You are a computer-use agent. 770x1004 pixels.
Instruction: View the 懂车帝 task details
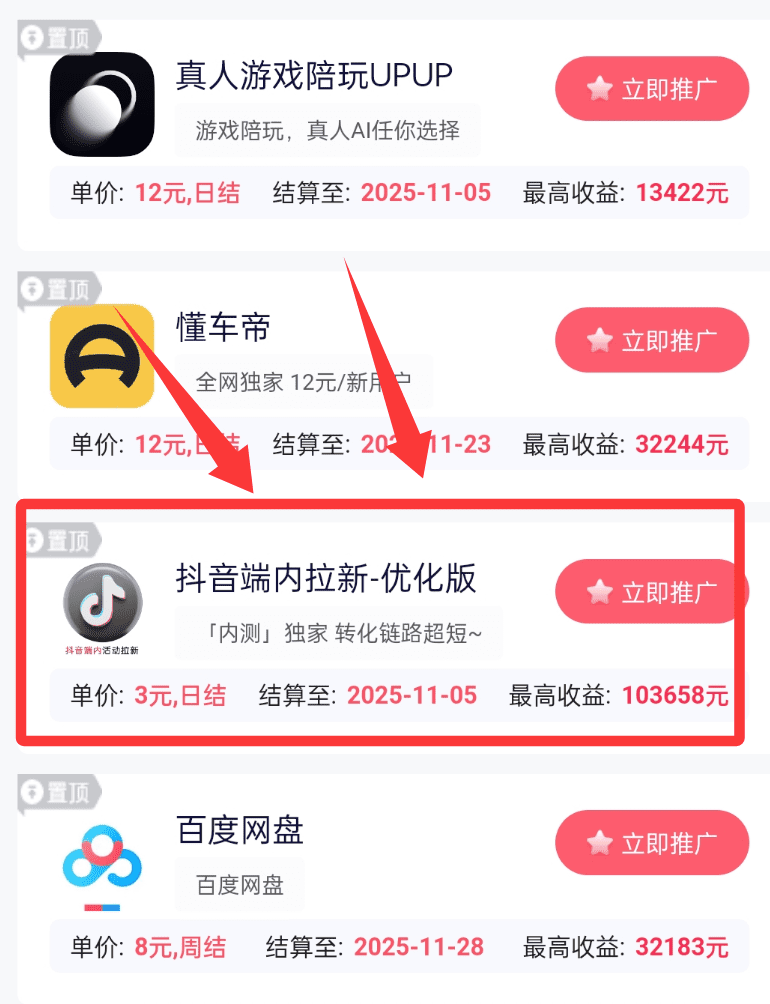tap(224, 327)
